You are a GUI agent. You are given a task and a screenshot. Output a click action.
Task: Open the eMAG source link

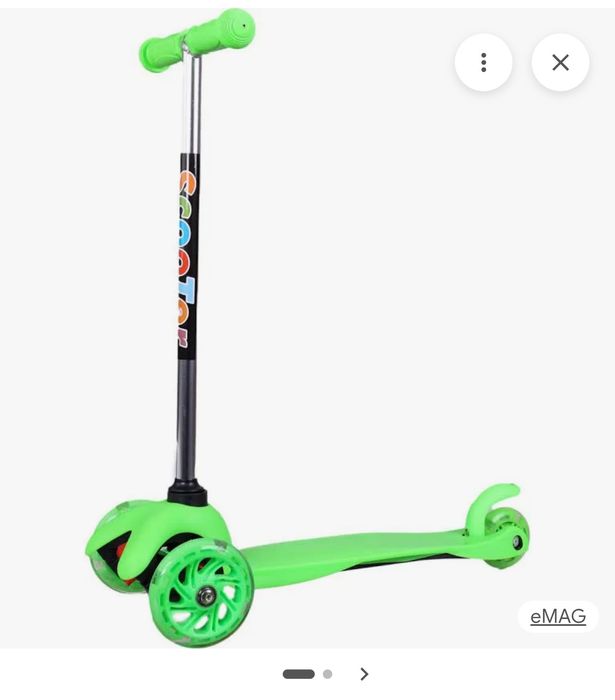(558, 617)
